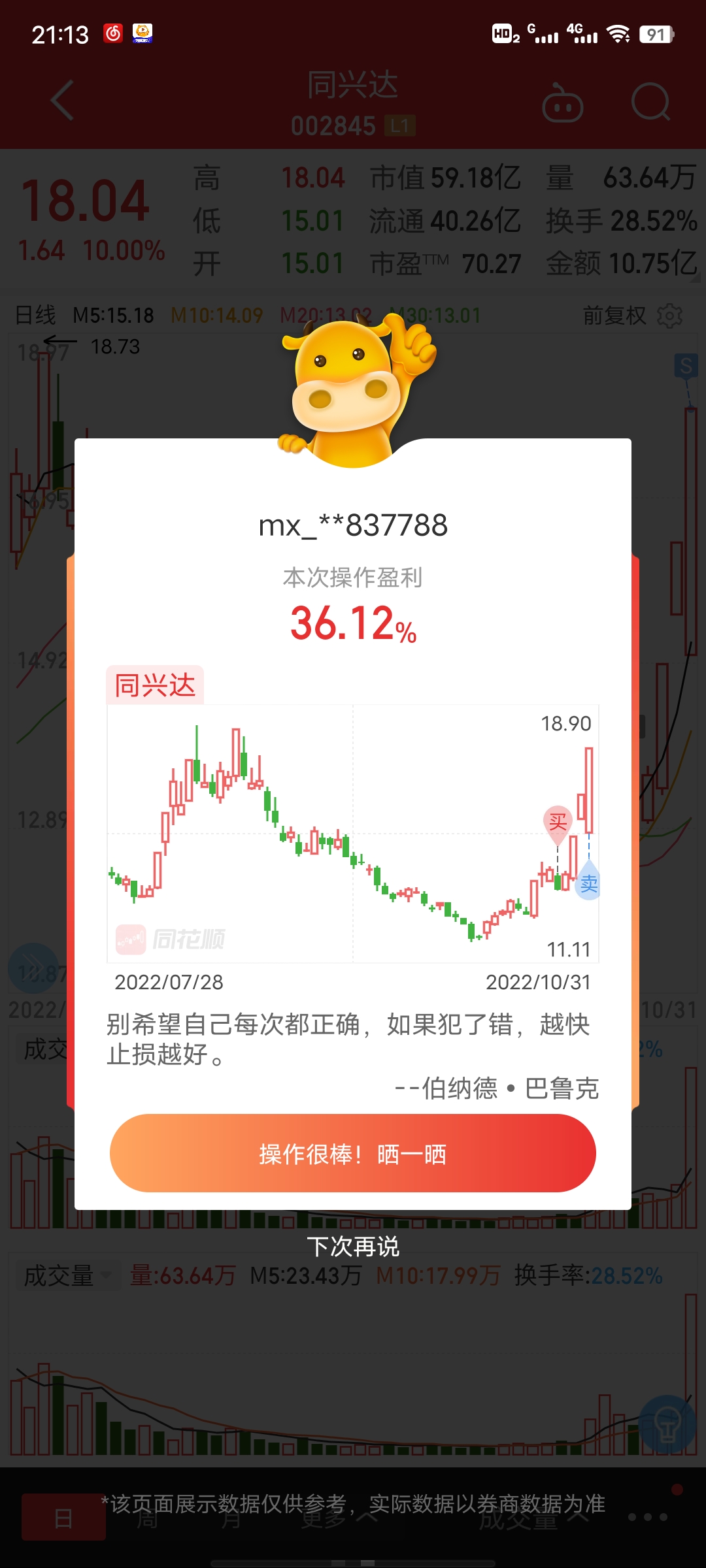Viewport: 706px width, 1568px height.
Task: Switch price adjustment via 前复权 selector
Action: [614, 316]
